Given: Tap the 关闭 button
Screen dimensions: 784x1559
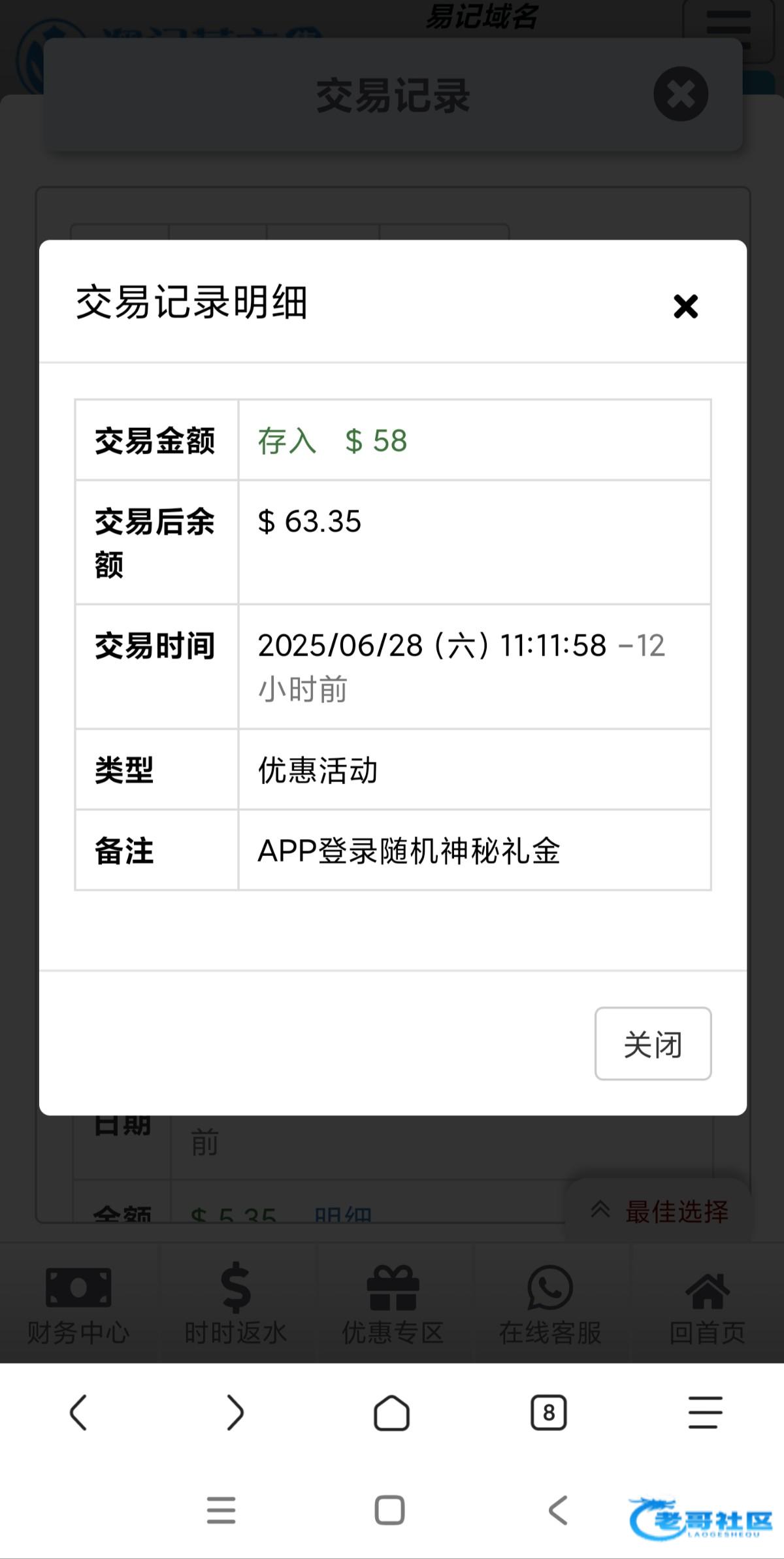Looking at the screenshot, I should pos(653,1043).
